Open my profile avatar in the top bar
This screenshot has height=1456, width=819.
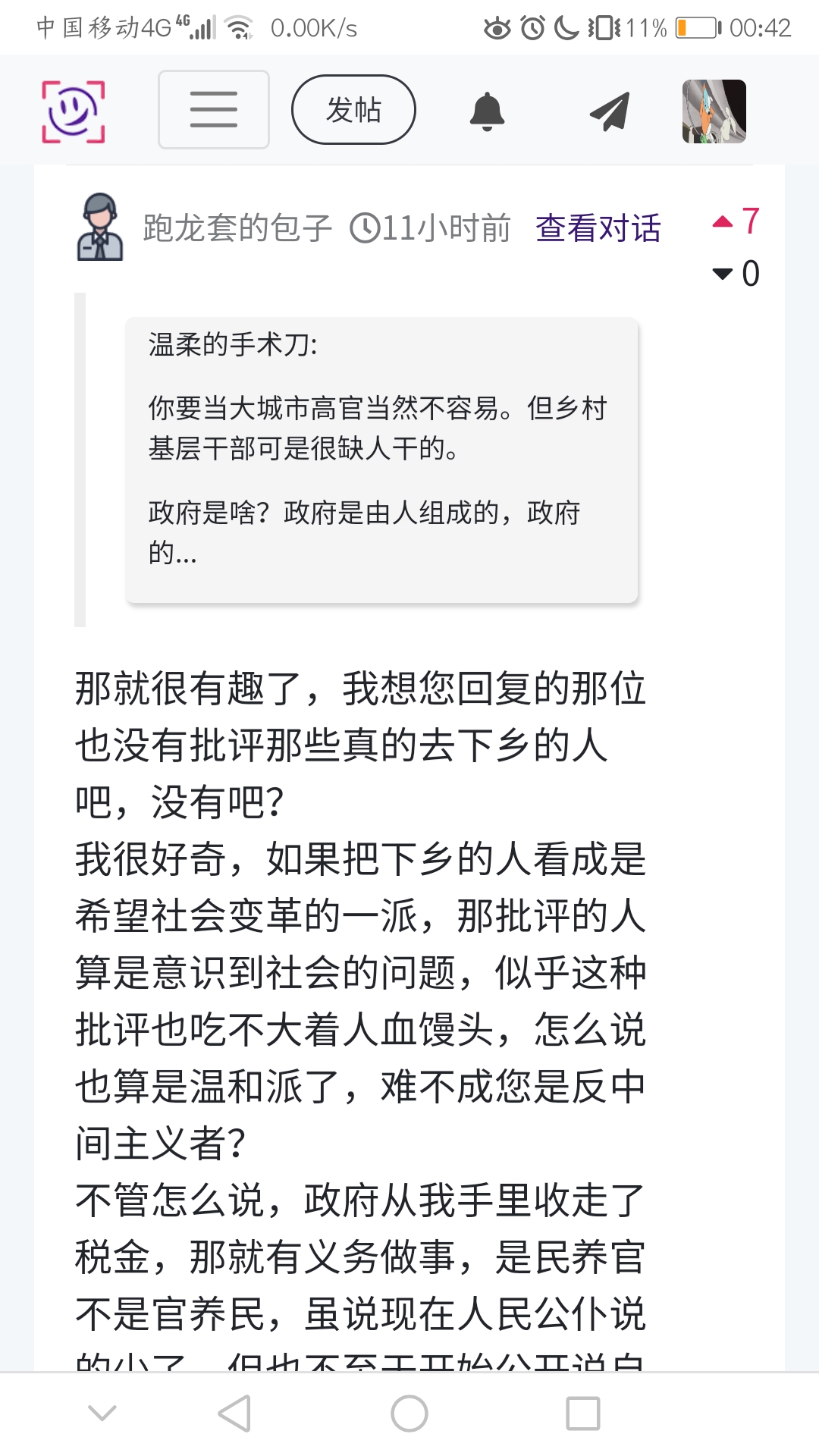[x=714, y=111]
